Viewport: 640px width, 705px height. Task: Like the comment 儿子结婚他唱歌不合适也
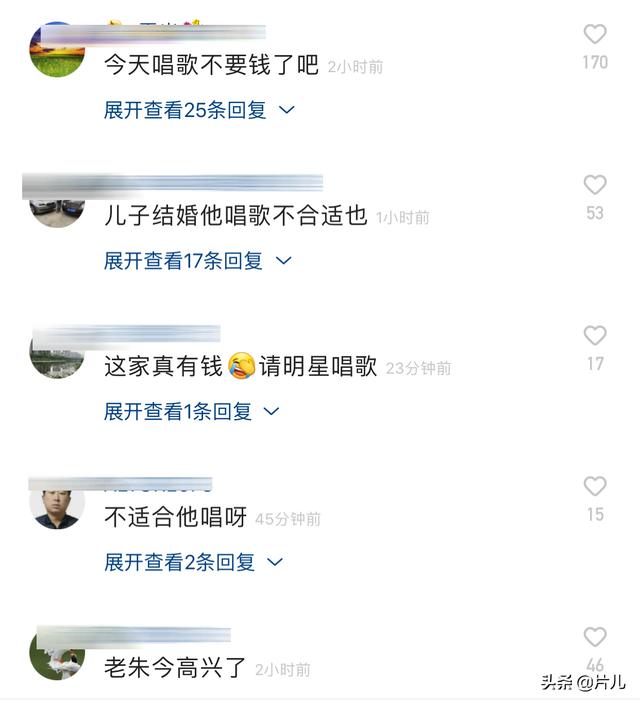click(x=595, y=185)
